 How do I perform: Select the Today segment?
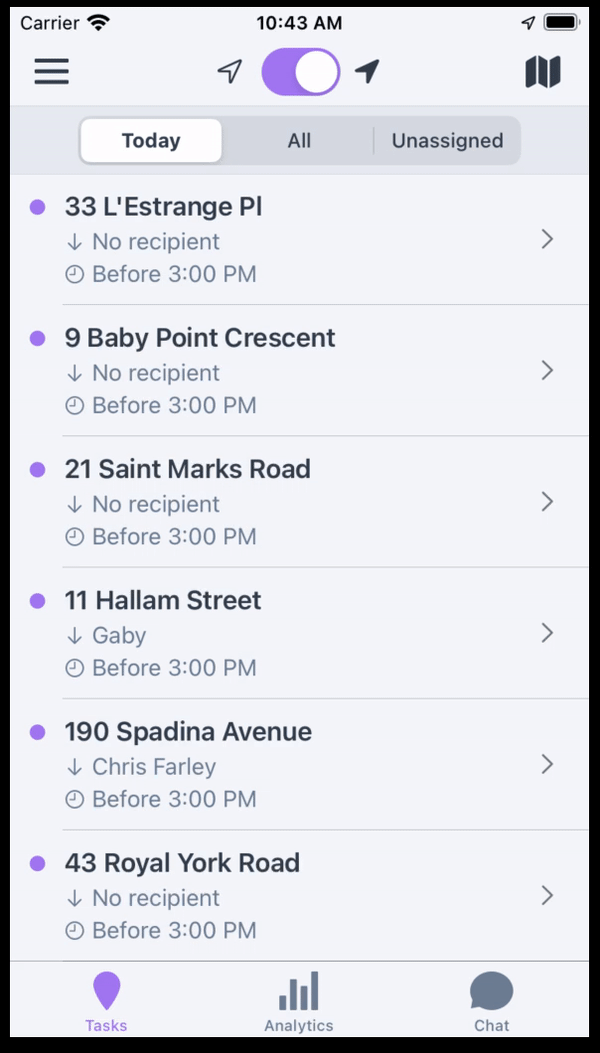[x=151, y=140]
